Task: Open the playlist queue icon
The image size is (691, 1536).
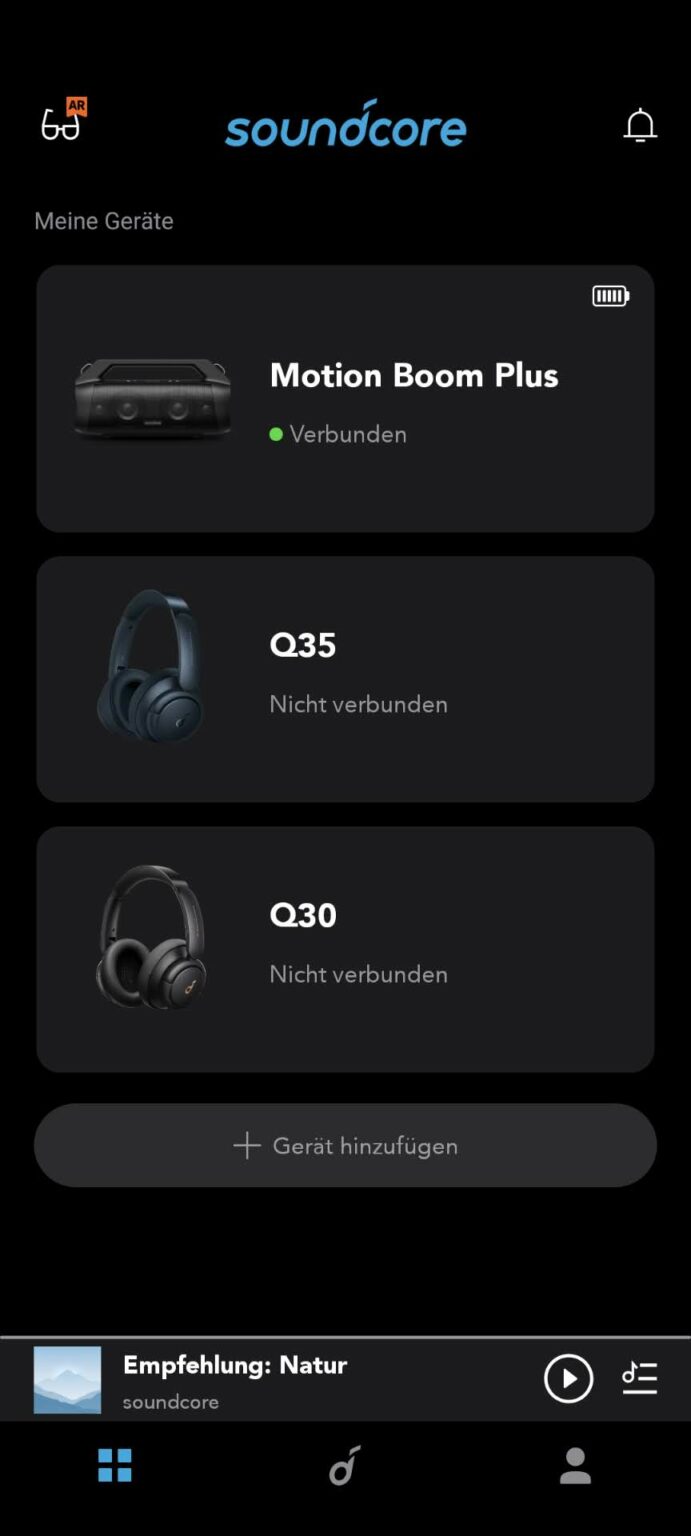Action: pos(639,1378)
